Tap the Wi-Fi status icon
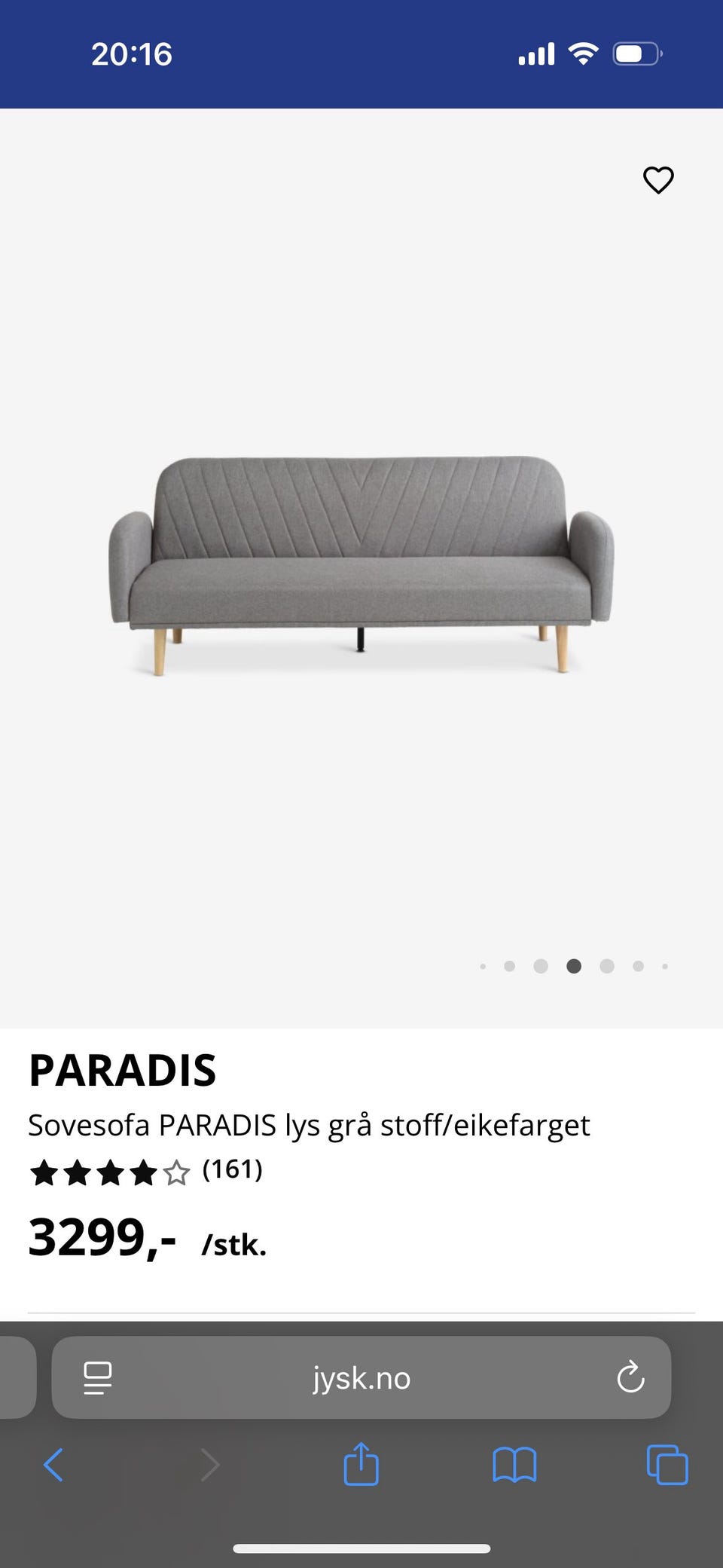 [x=583, y=53]
